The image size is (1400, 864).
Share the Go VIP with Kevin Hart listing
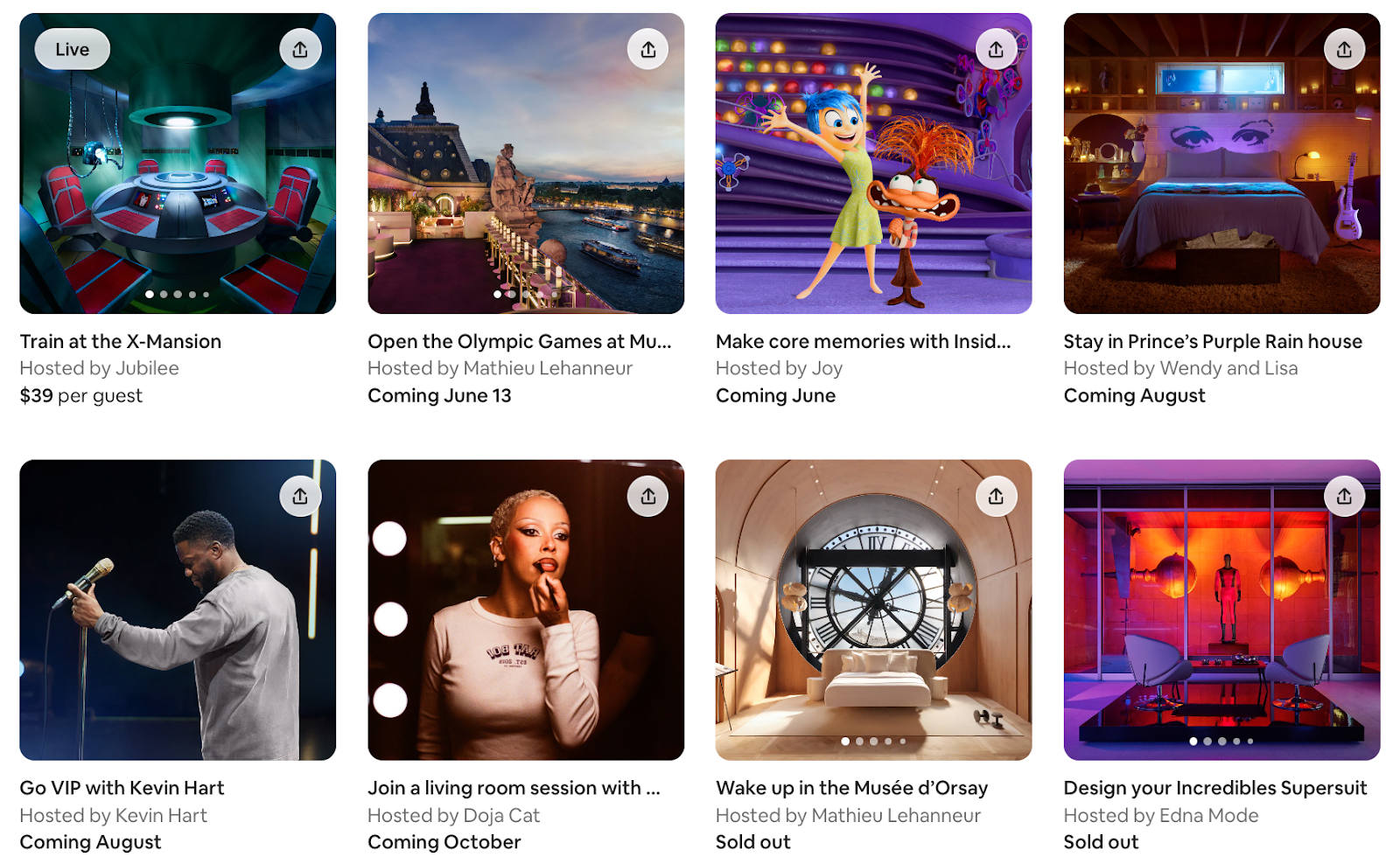[300, 497]
